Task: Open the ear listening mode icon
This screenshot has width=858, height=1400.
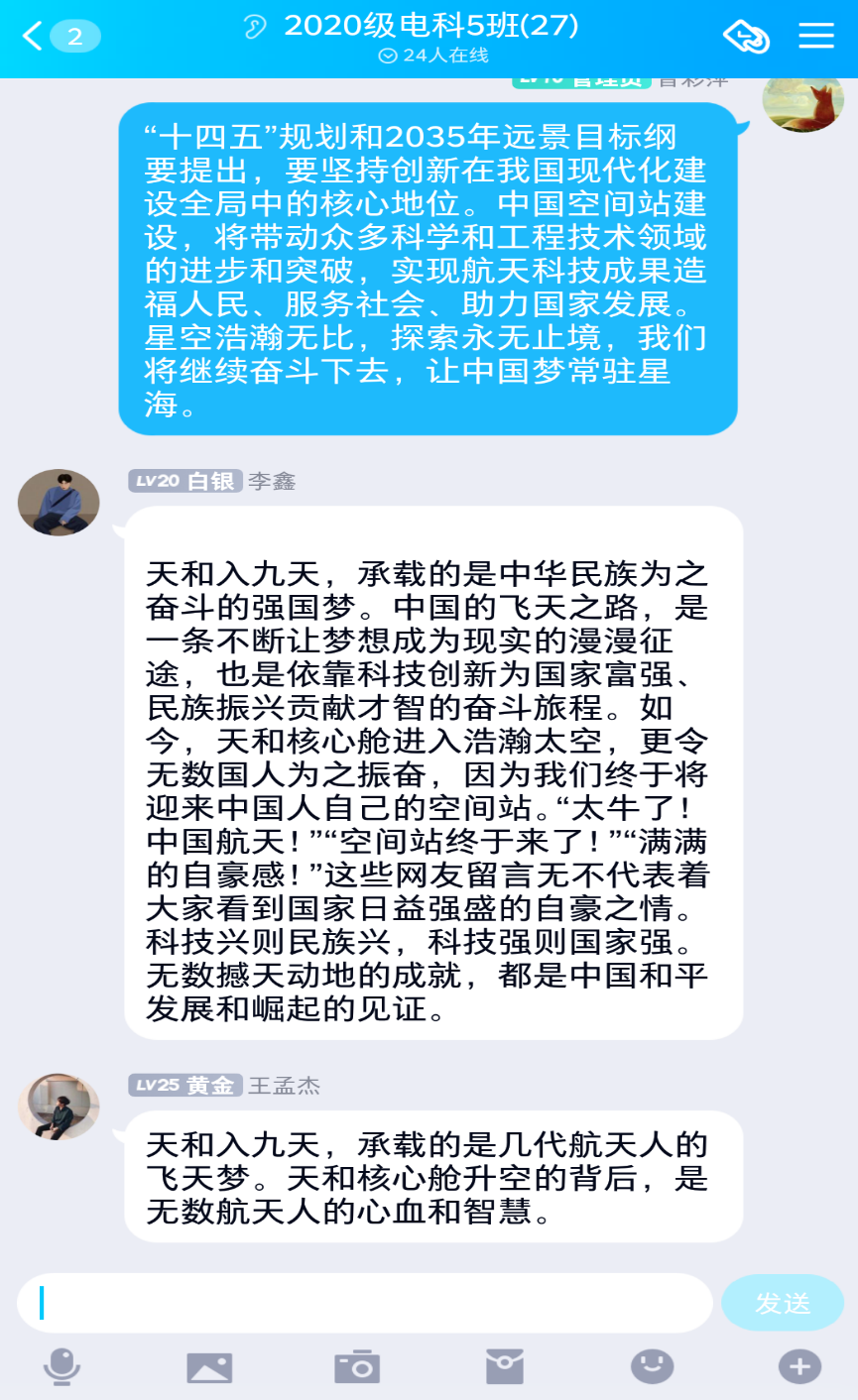Action: (255, 27)
